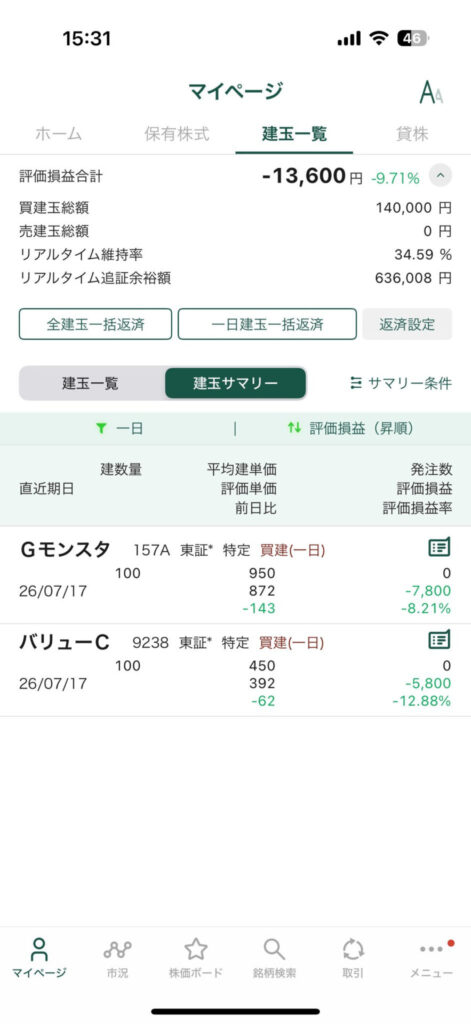Image resolution: width=471 pixels, height=1024 pixels.
Task: Open 株価ボード from bottom bar
Action: [x=196, y=958]
